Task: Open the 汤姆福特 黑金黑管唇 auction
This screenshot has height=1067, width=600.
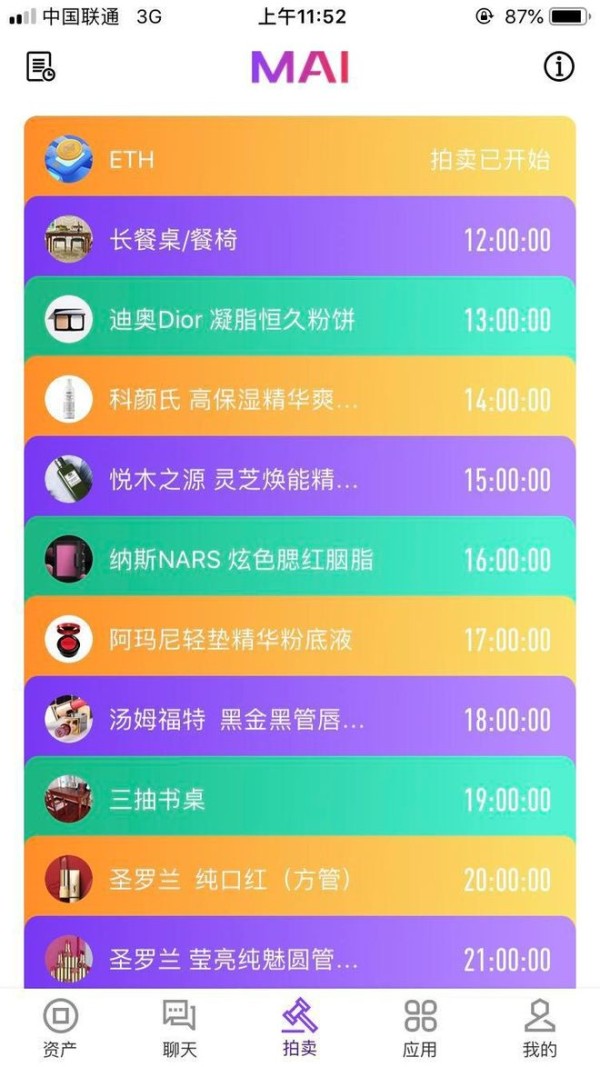Action: [300, 719]
